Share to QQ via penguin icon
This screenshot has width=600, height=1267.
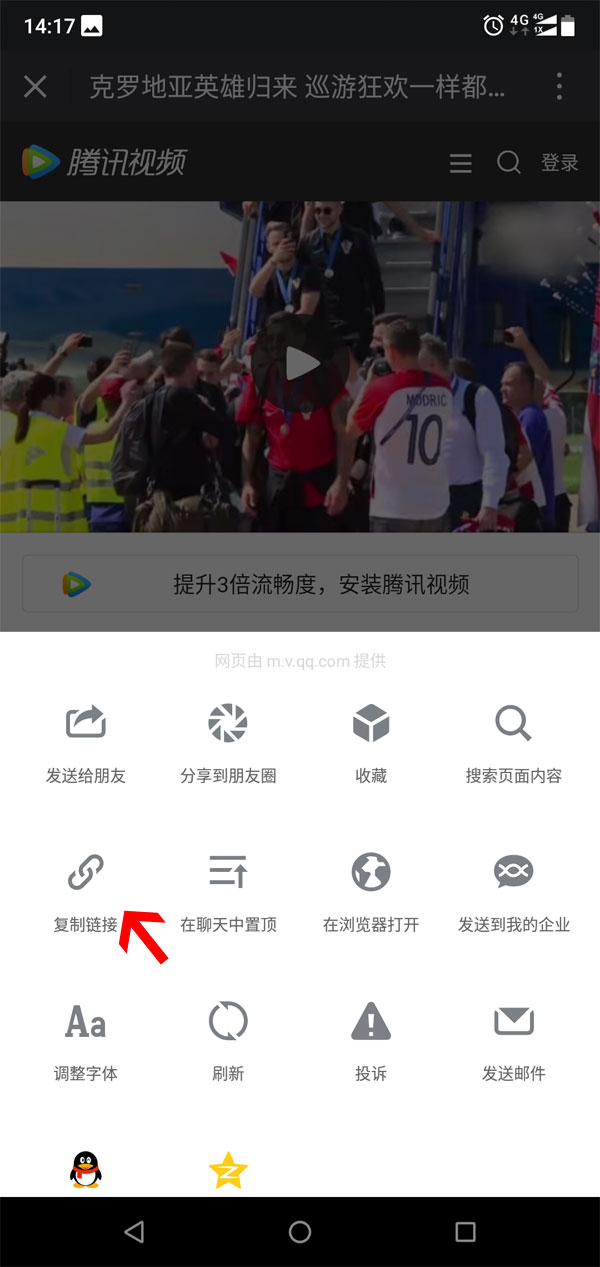86,1170
